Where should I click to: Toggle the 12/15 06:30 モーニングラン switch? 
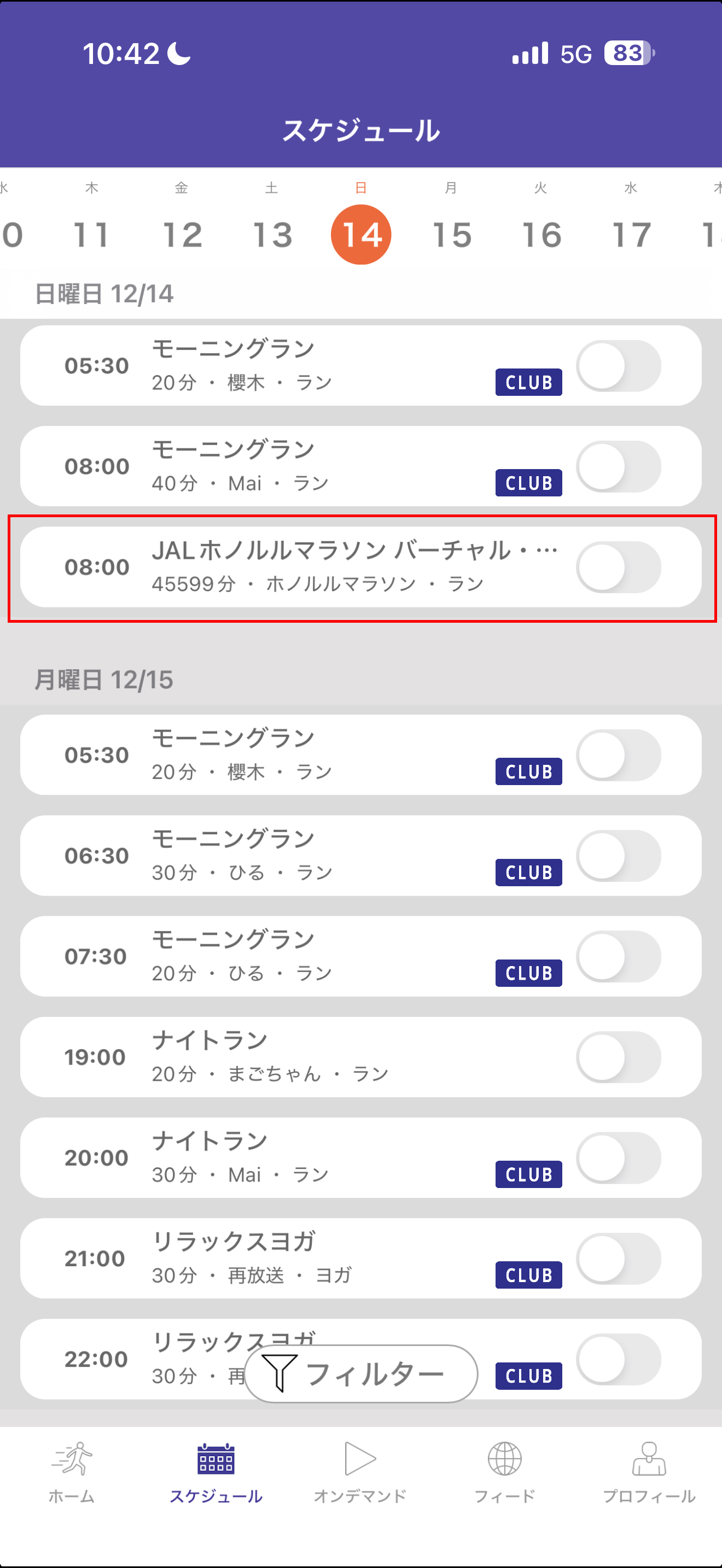point(618,856)
